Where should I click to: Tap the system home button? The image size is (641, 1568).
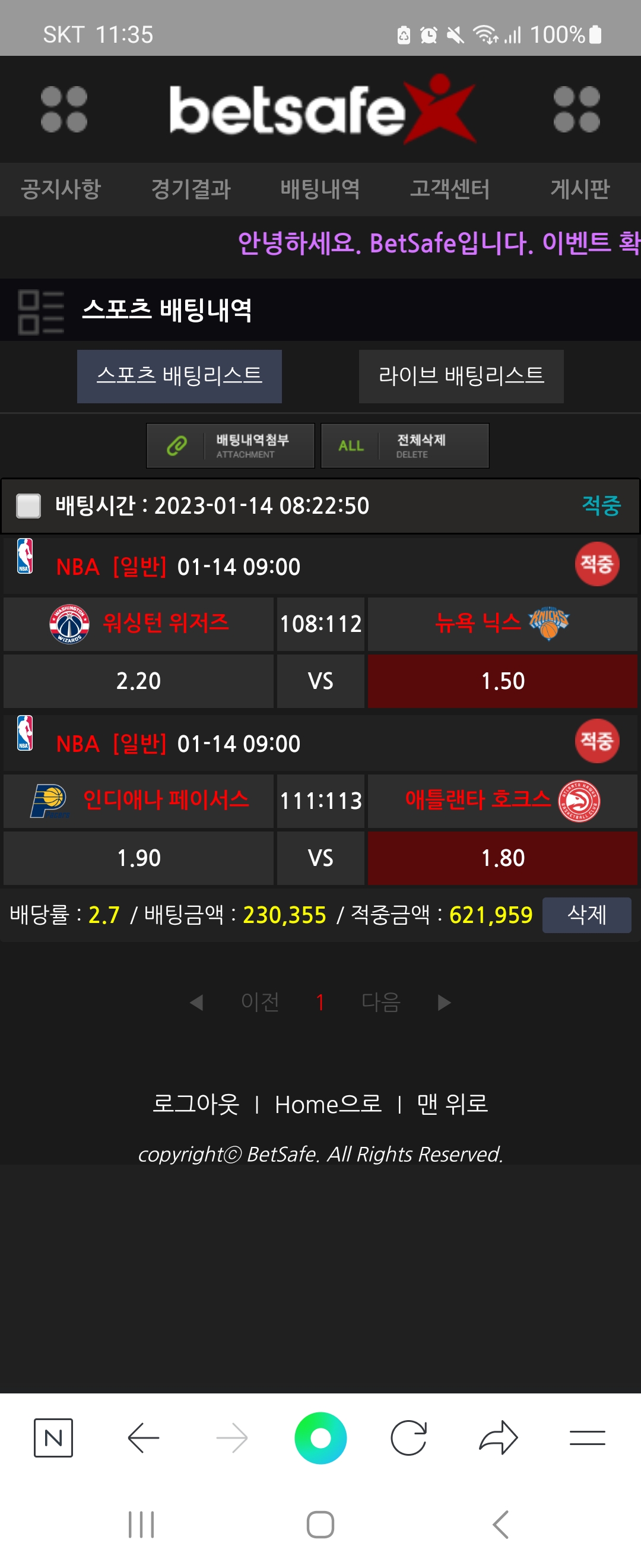[x=320, y=1524]
